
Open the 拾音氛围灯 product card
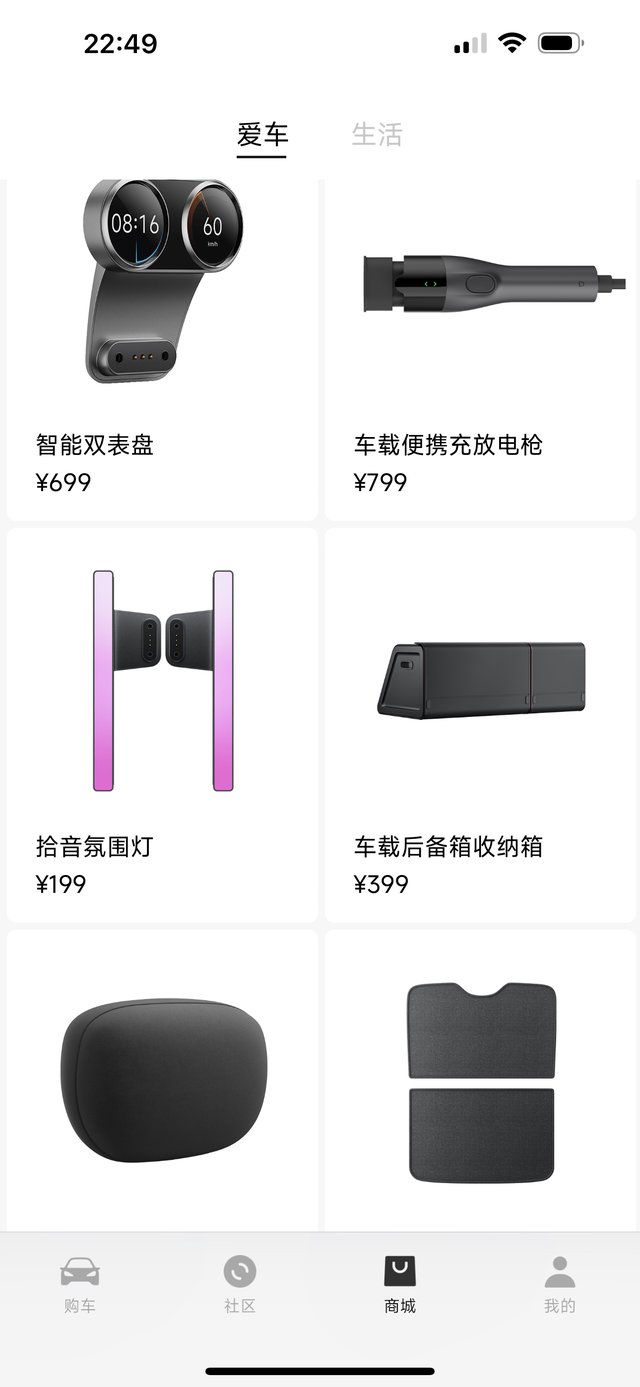tap(162, 725)
